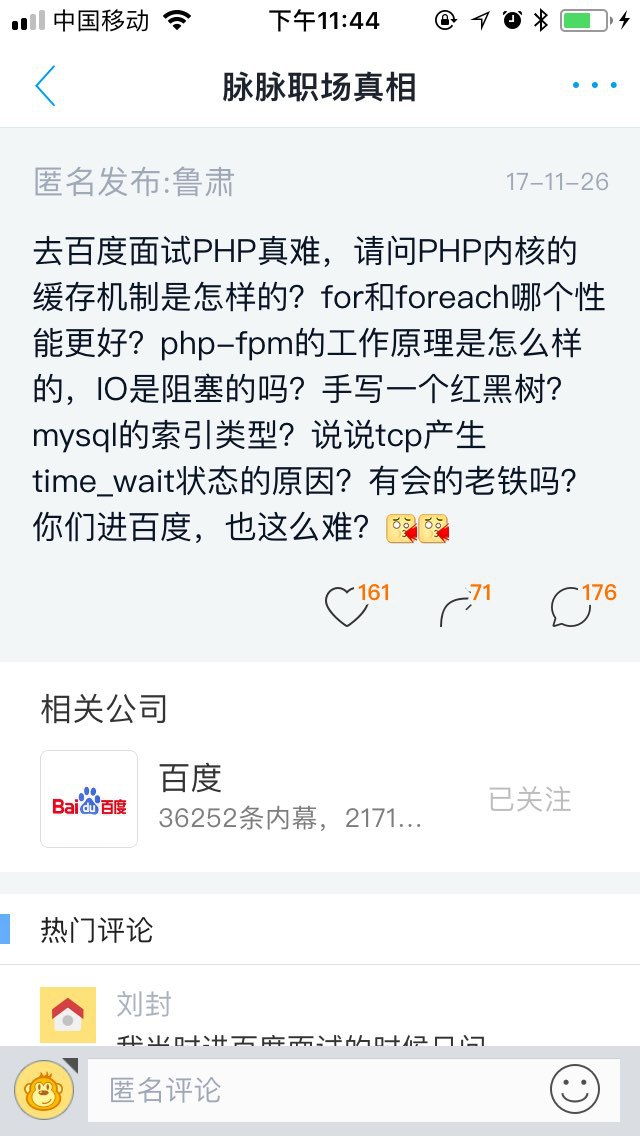Go back using the top-left arrow
The height and width of the screenshot is (1136, 640).
pos(45,87)
